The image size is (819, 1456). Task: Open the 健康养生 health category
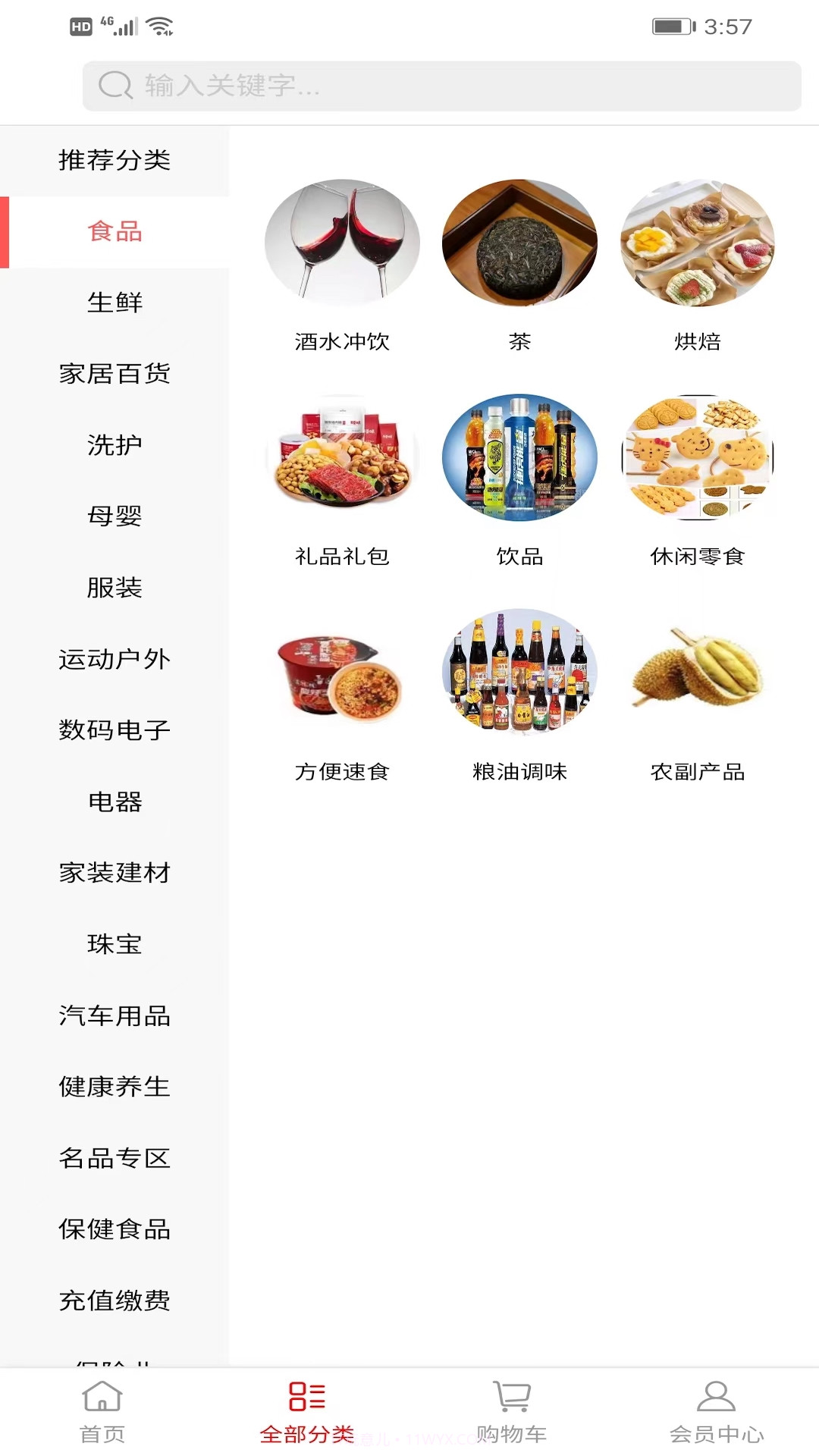(115, 1087)
